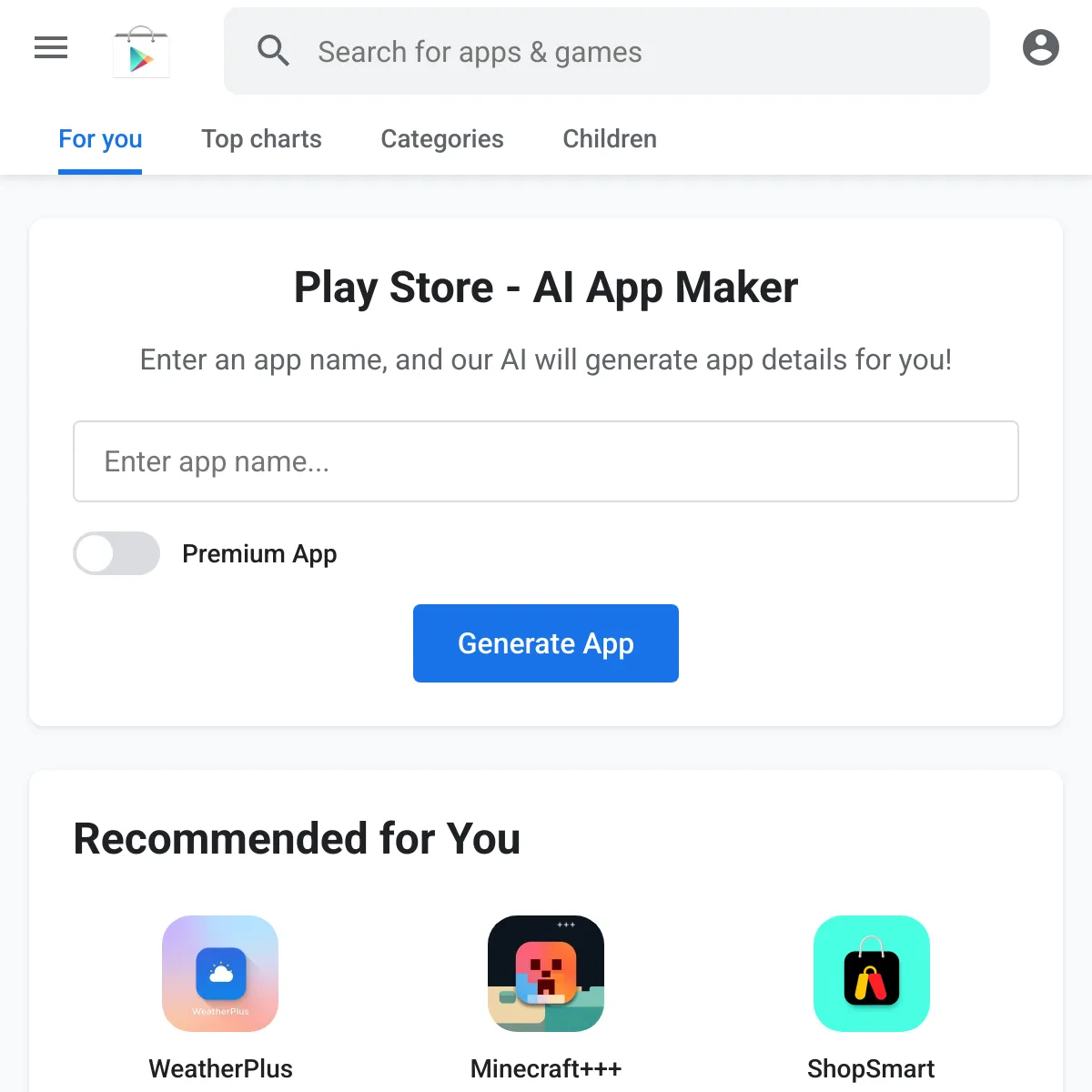Open the hamburger menu
This screenshot has height=1092, width=1092.
51,48
